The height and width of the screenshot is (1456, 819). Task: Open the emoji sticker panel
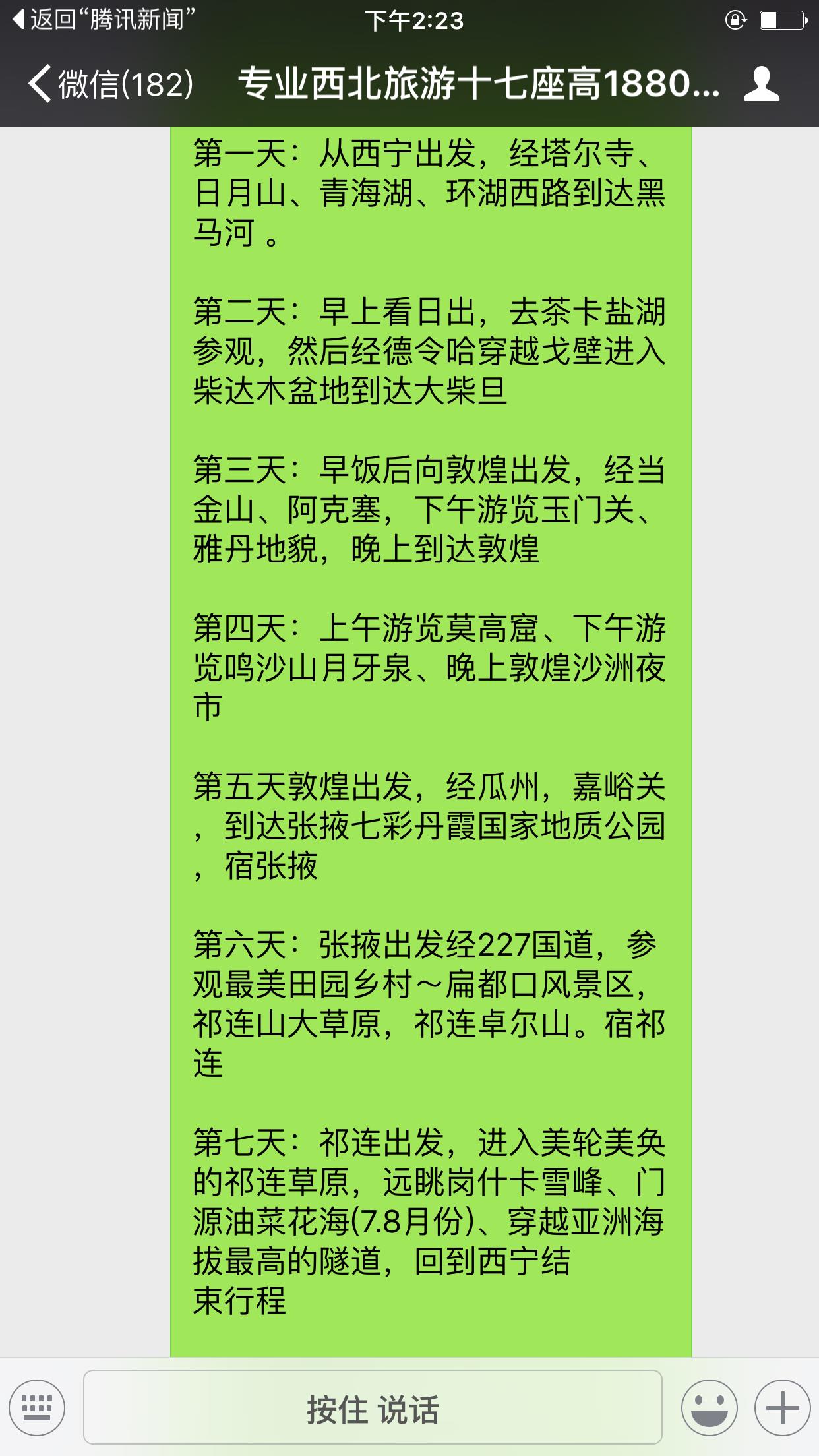pyautogui.click(x=710, y=1408)
